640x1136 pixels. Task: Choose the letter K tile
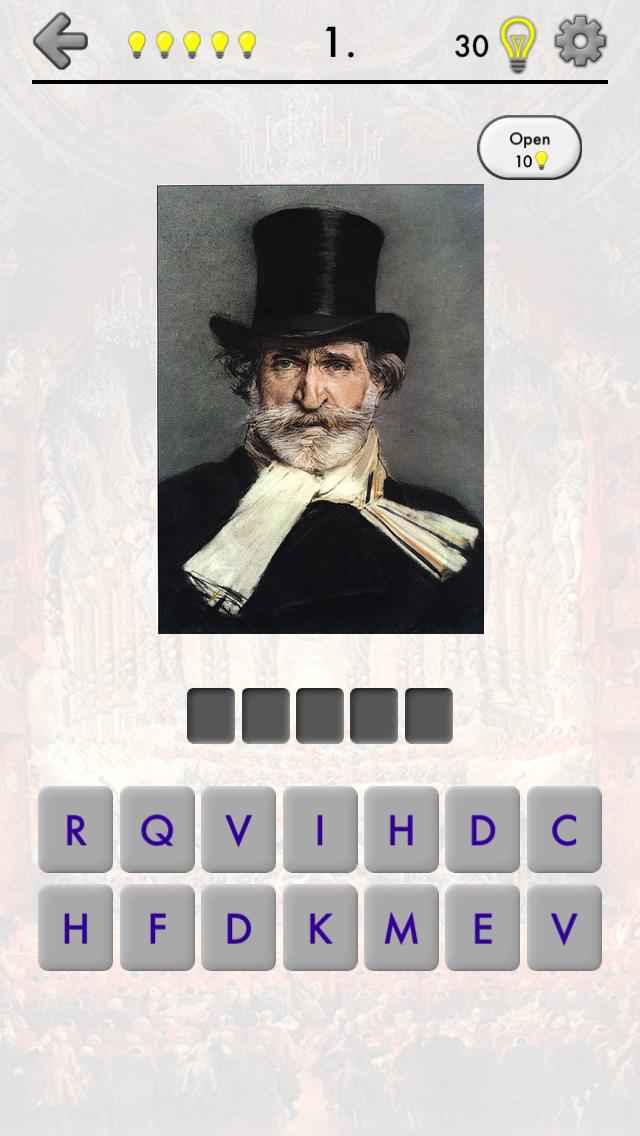coord(320,928)
